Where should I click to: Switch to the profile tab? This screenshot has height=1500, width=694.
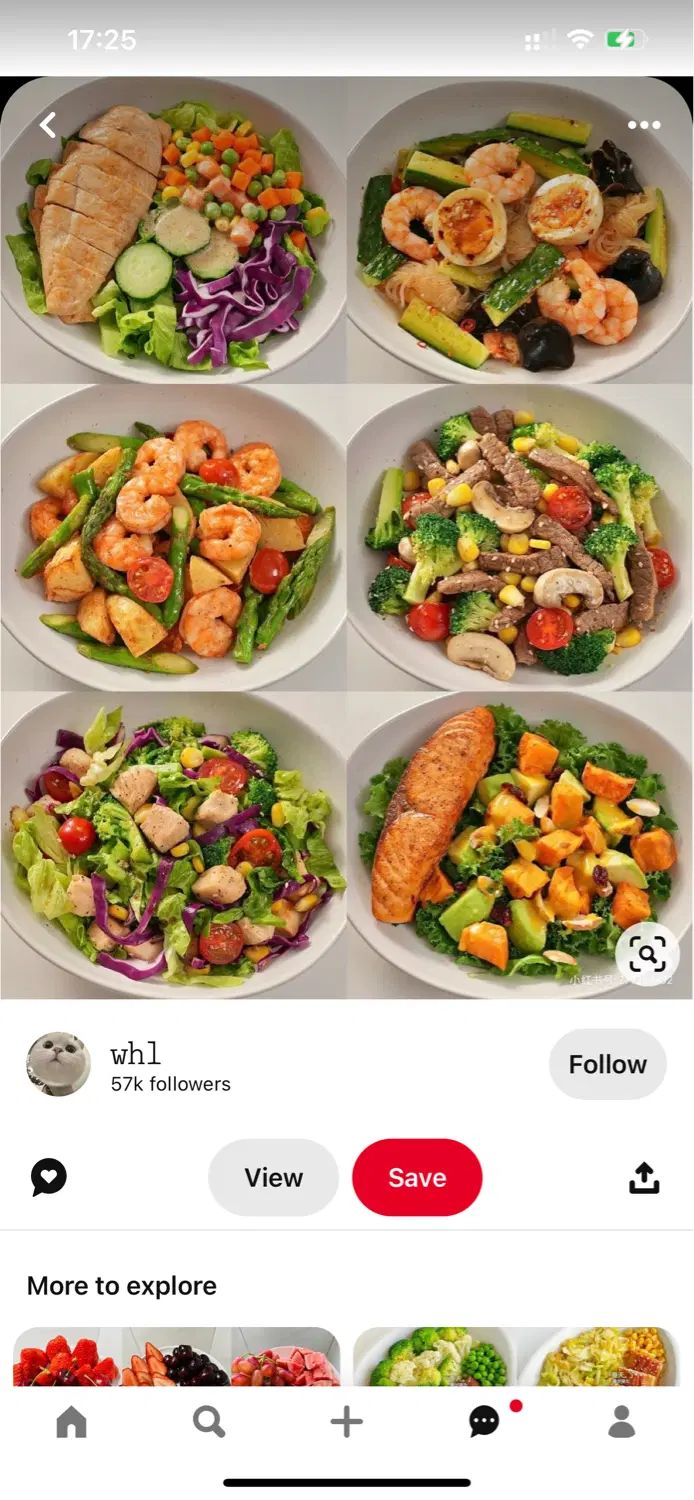point(622,1421)
